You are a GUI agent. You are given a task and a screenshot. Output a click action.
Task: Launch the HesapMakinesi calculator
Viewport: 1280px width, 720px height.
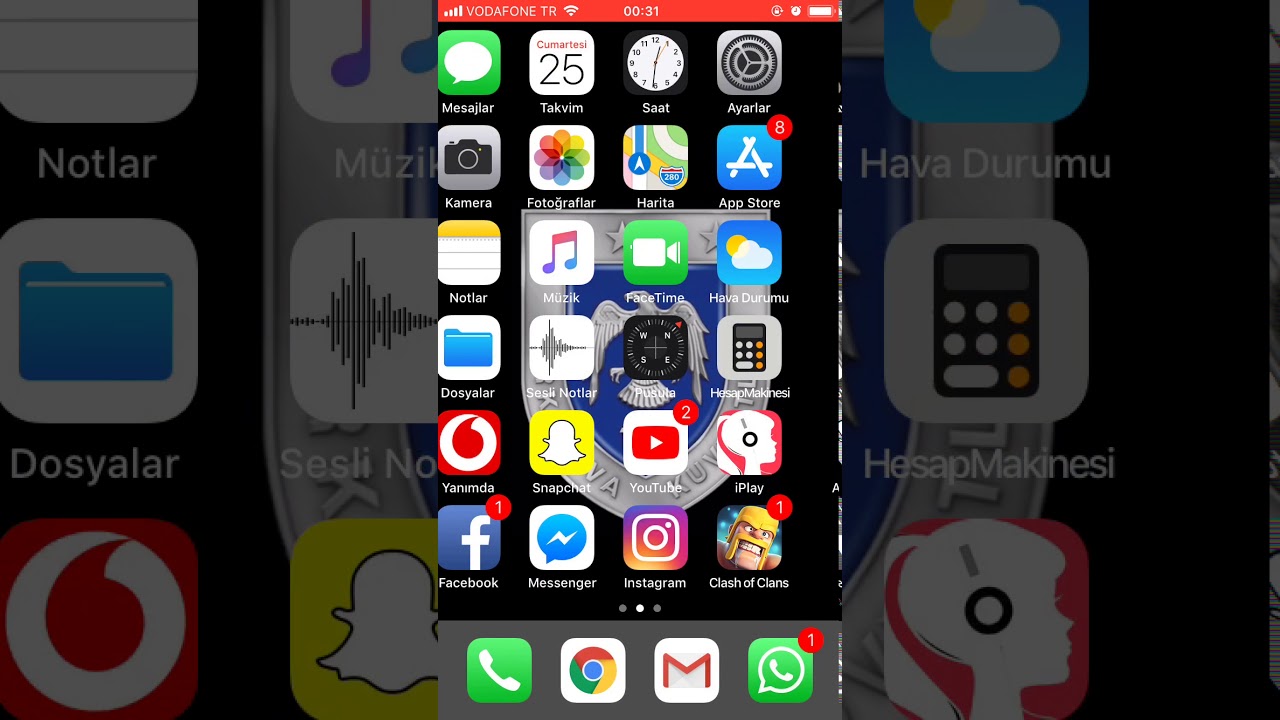click(x=749, y=347)
